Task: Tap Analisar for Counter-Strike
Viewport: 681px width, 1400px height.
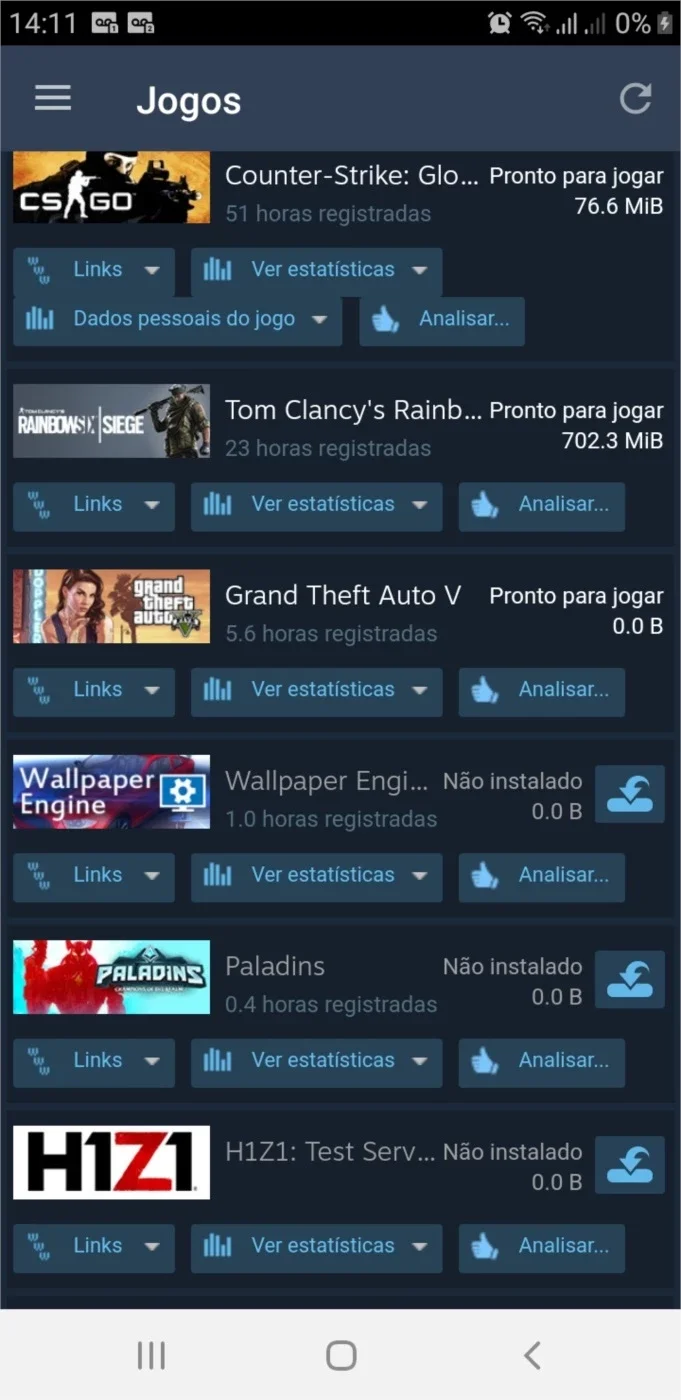Action: [442, 321]
